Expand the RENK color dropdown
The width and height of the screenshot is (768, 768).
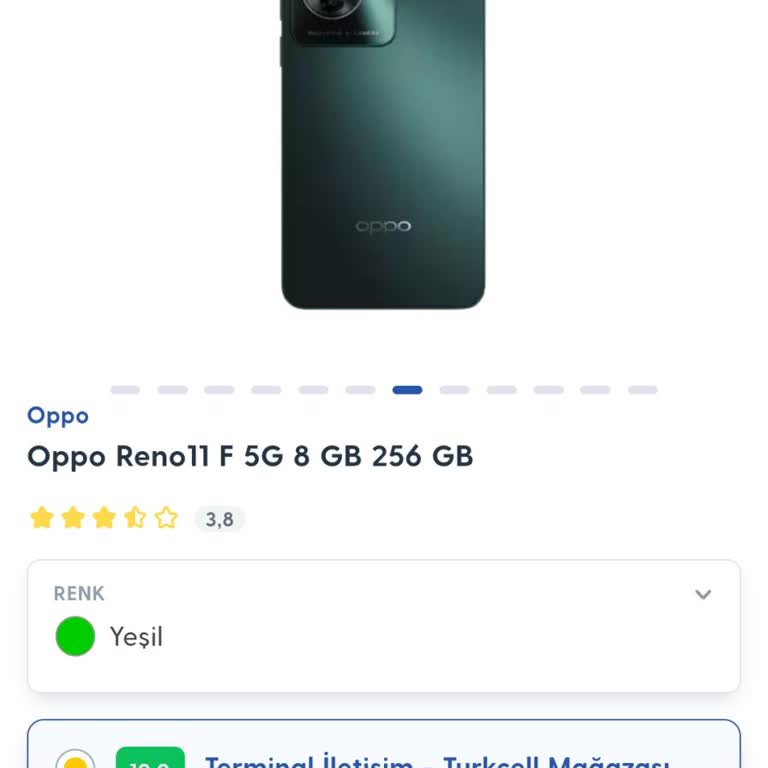pyautogui.click(x=702, y=595)
